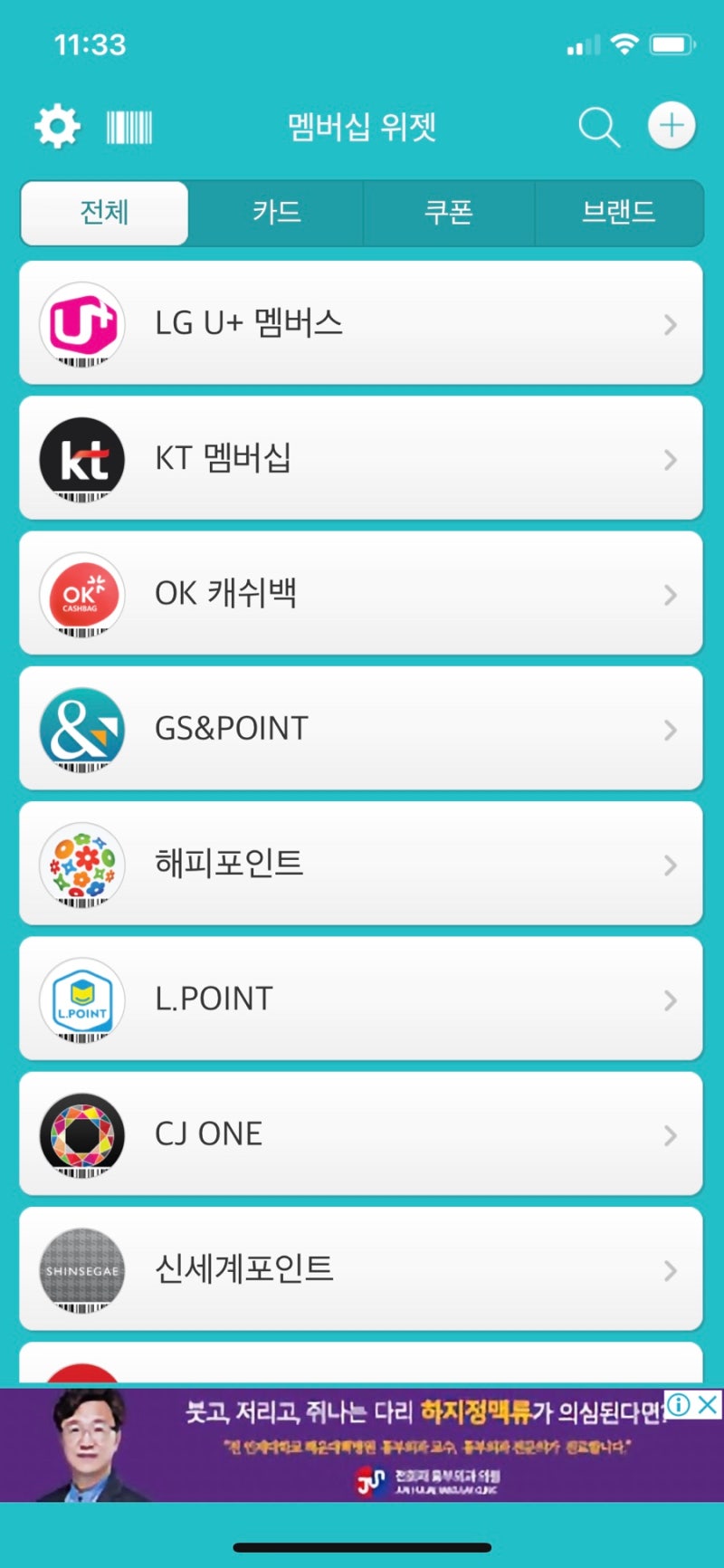Tap the barcode scanner icon
Image resolution: width=724 pixels, height=1568 pixels.
tap(129, 125)
